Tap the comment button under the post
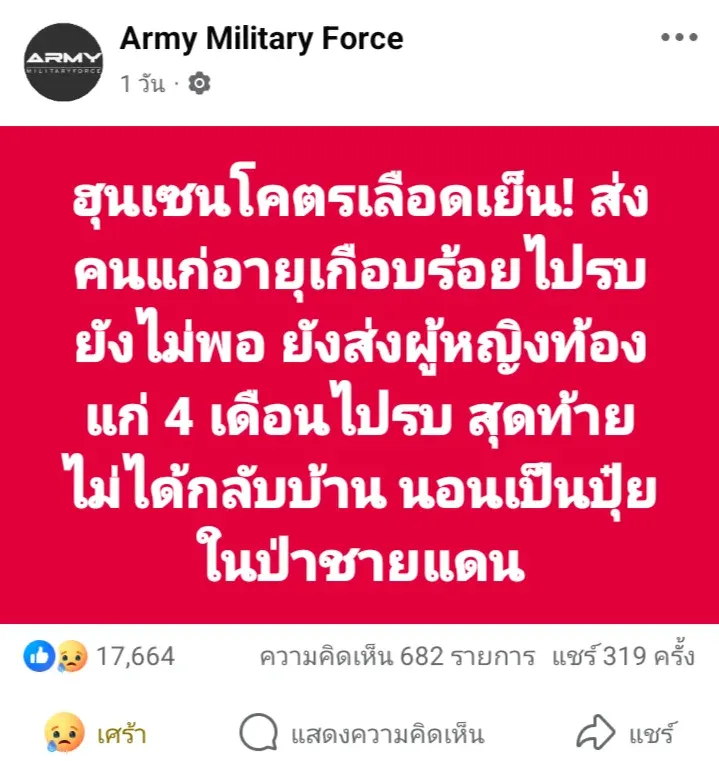The image size is (719, 775). click(361, 735)
